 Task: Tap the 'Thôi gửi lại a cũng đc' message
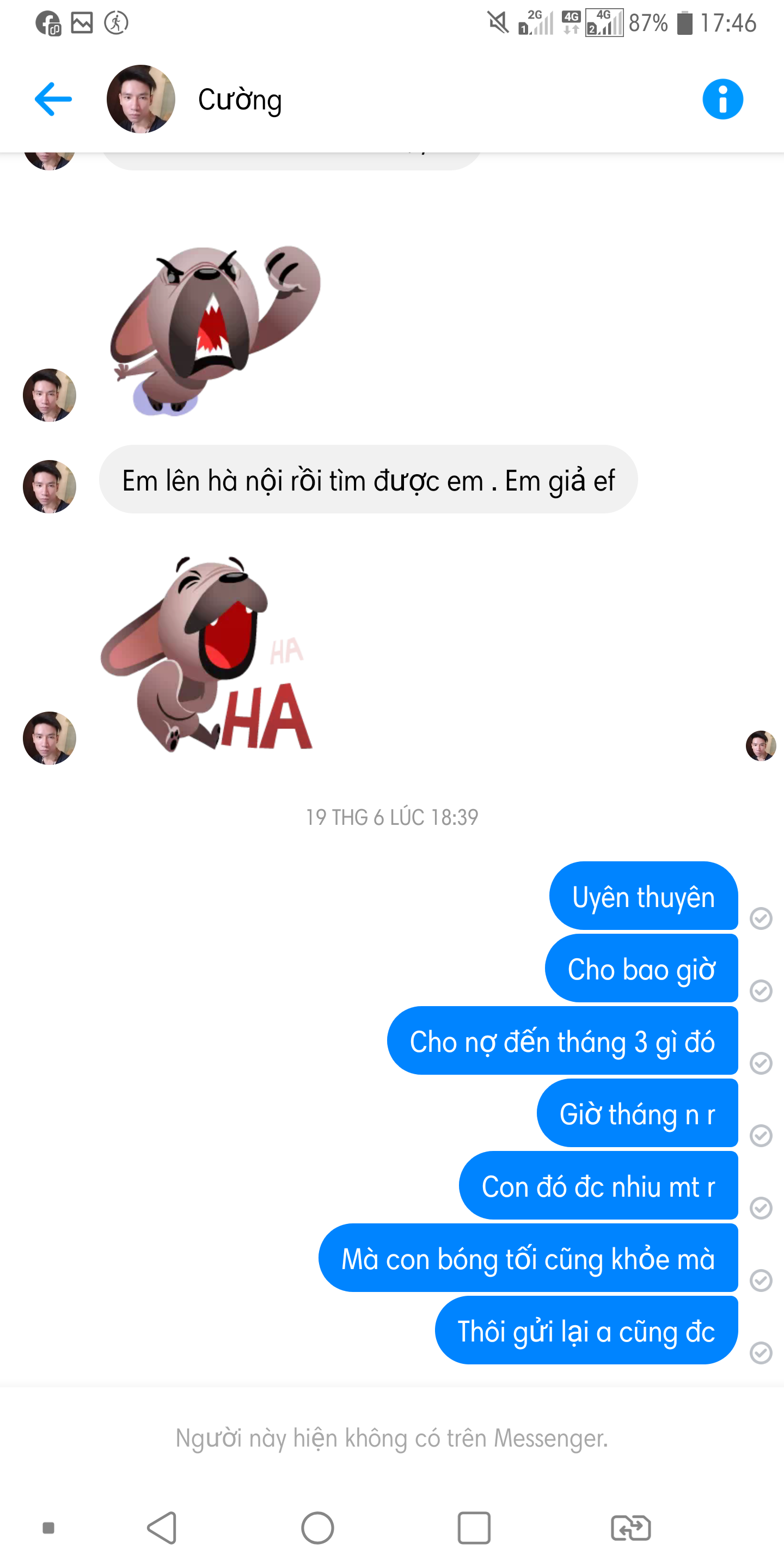[586, 1331]
